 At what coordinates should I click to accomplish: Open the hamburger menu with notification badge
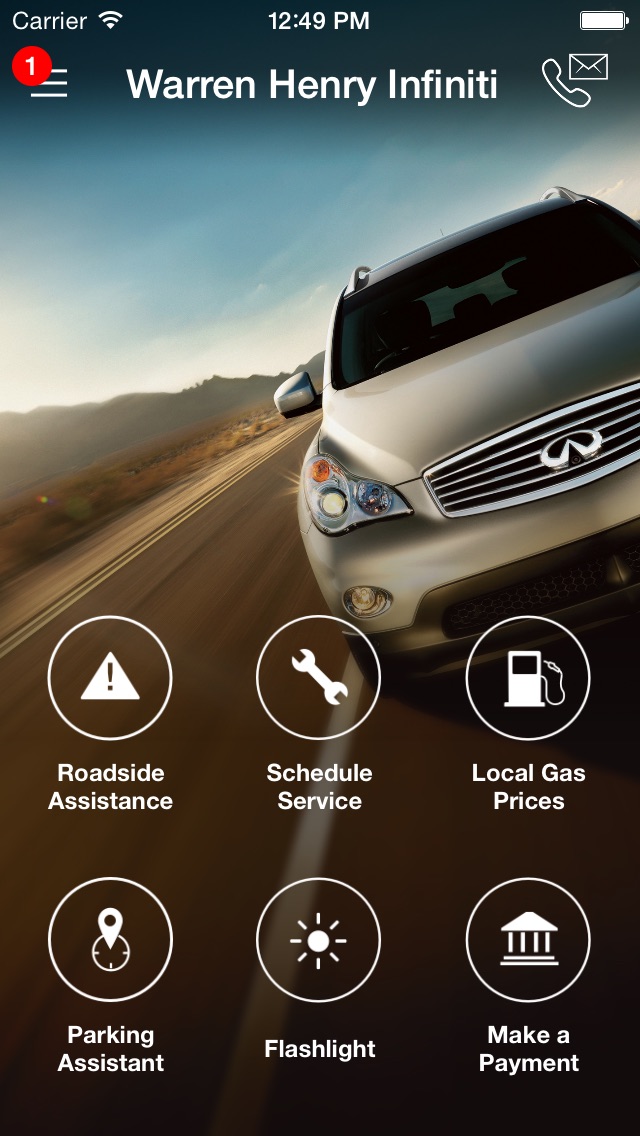click(x=47, y=82)
